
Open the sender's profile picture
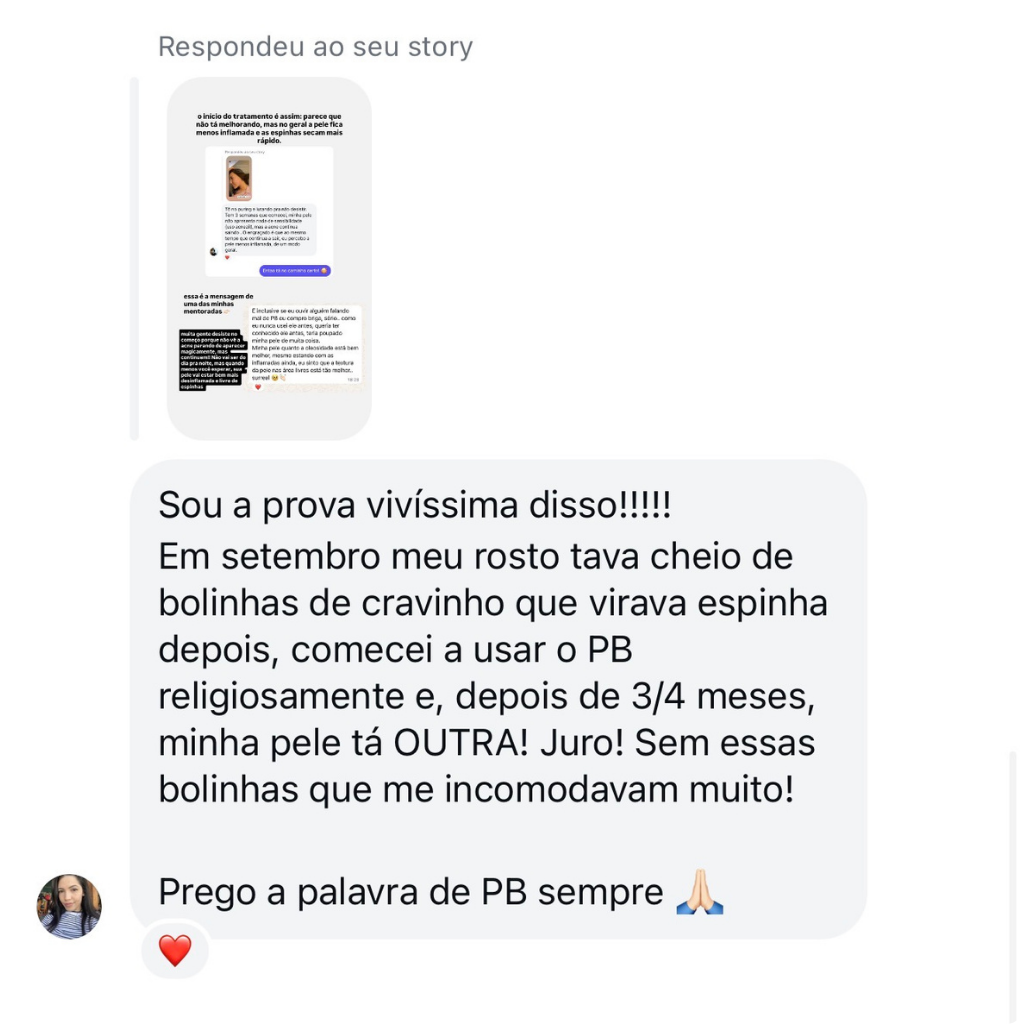69,906
